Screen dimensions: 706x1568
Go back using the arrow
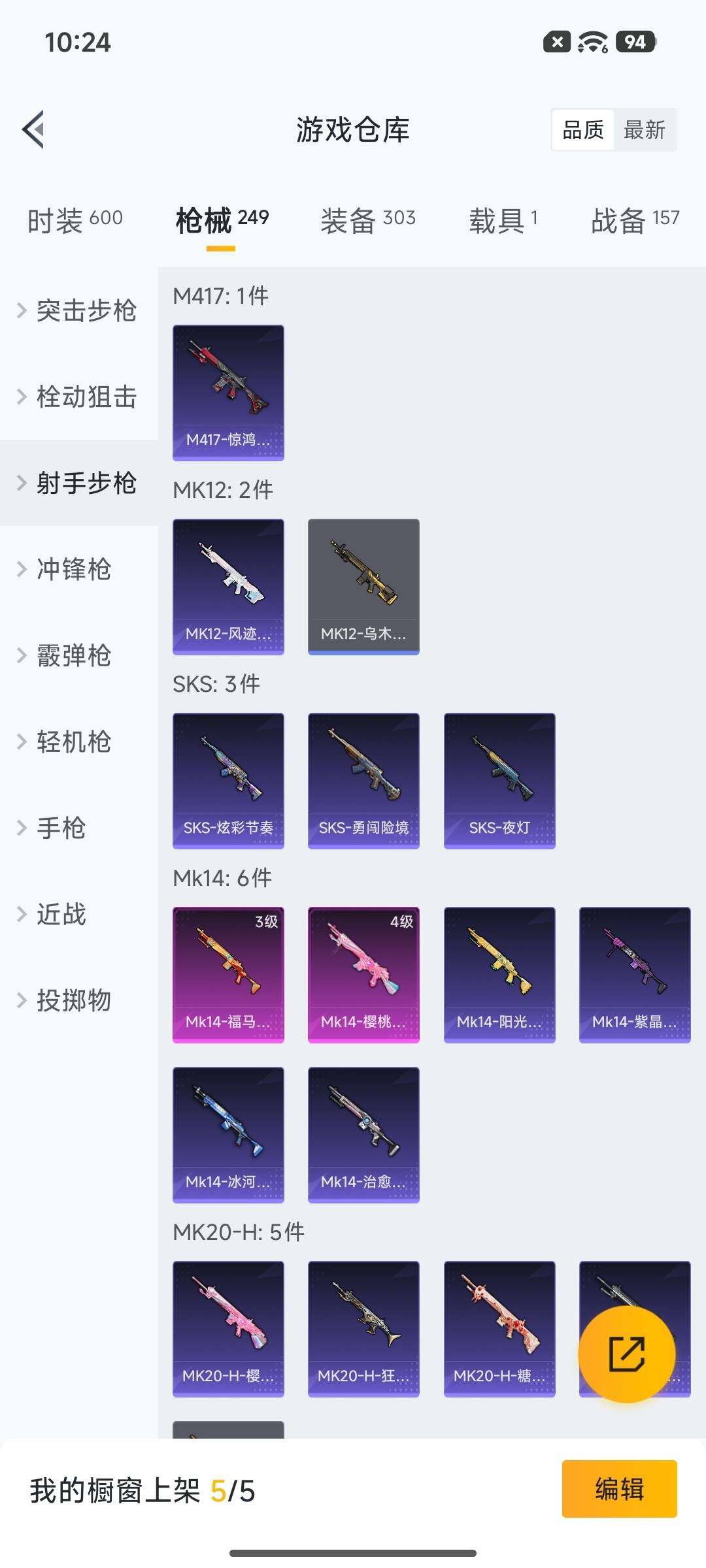(34, 129)
